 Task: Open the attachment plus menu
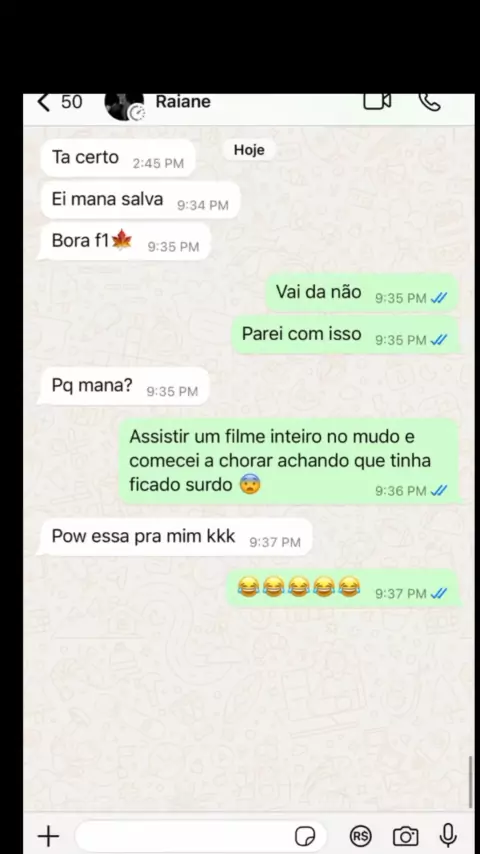click(x=48, y=835)
